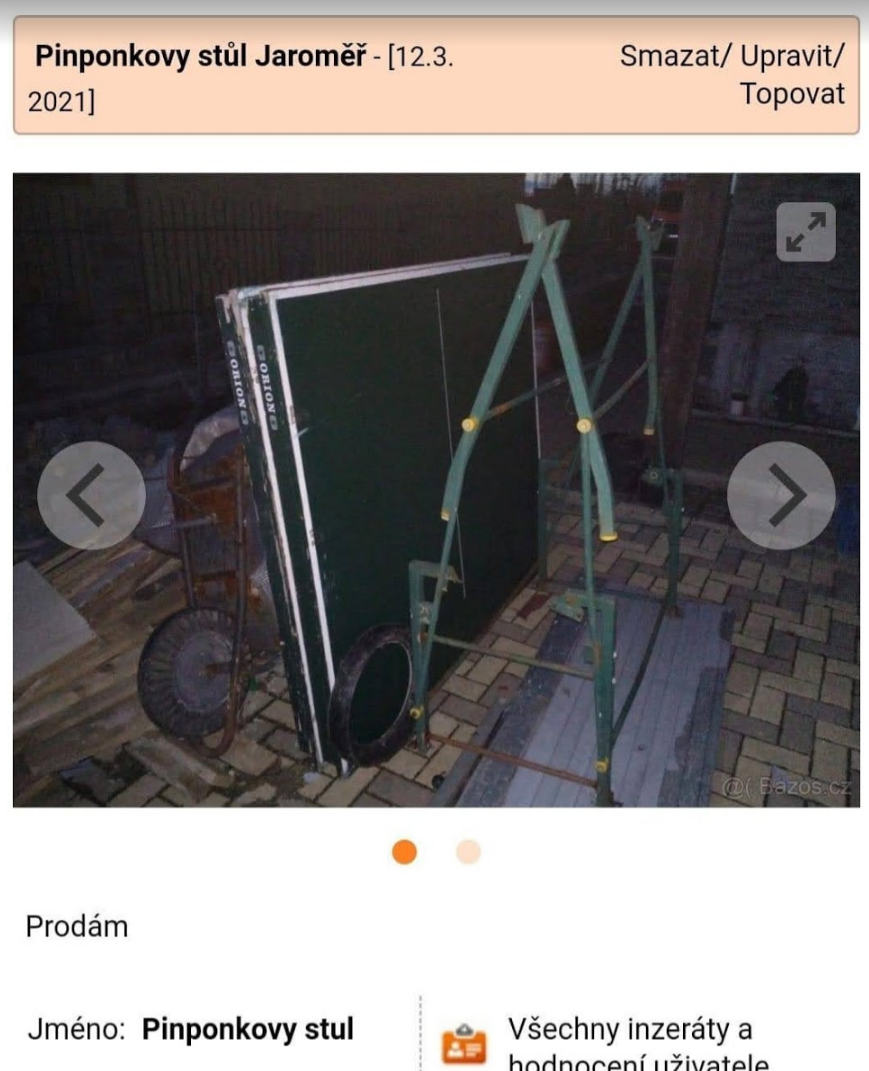The height and width of the screenshot is (1071, 869).
Task: Open Všechny inzeráty a hodnocení uživatele
Action: point(630,1045)
